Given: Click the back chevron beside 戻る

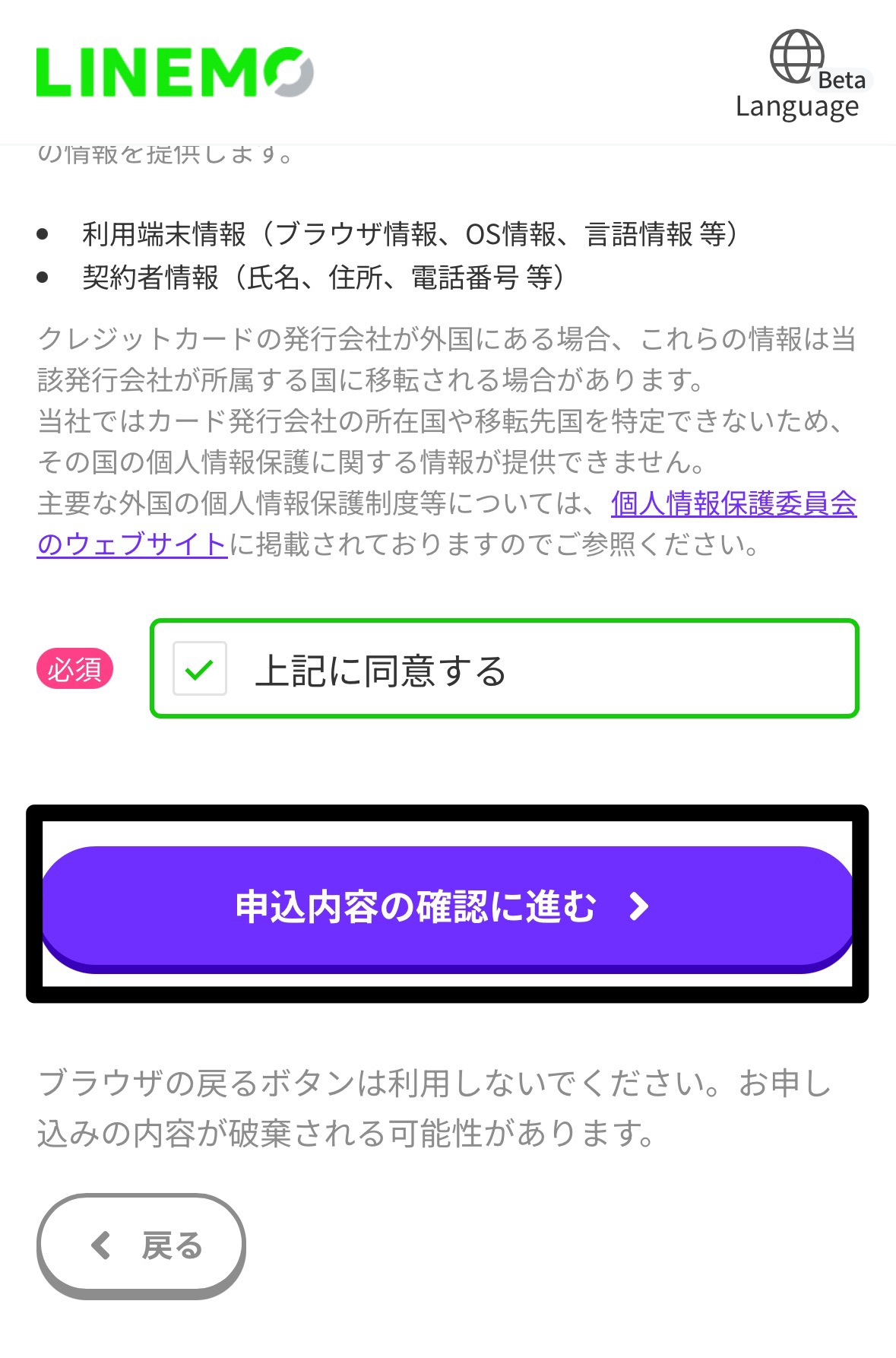Looking at the screenshot, I should [99, 1246].
